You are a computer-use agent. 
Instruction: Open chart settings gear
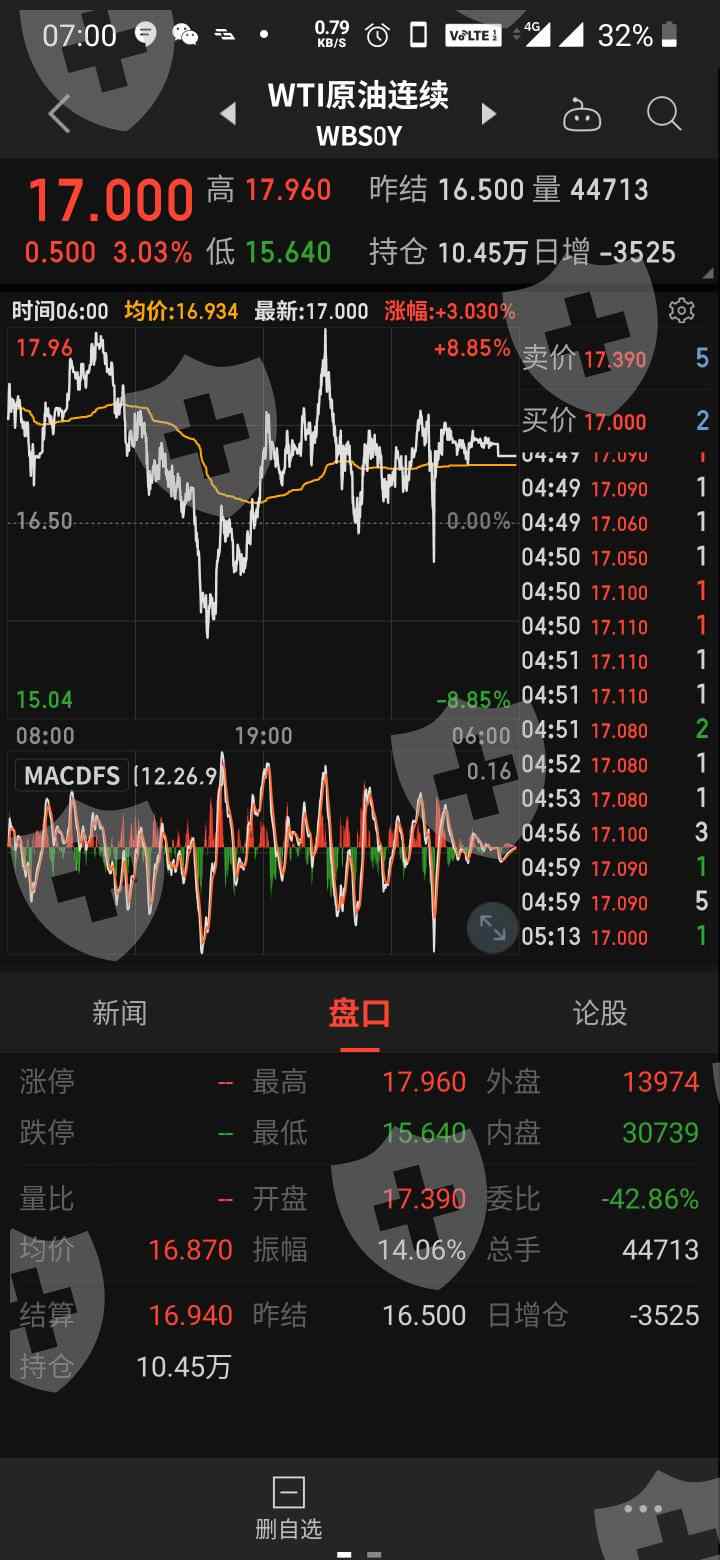coord(681,311)
